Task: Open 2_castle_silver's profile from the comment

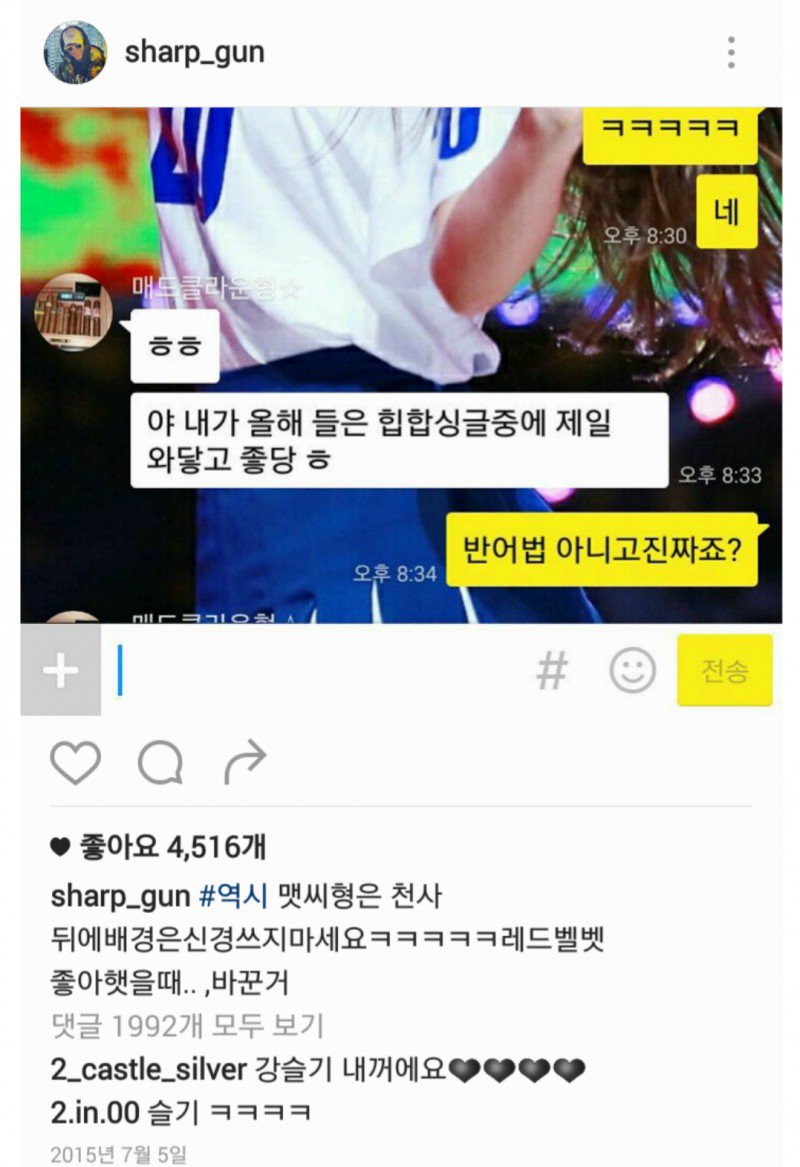Action: [x=148, y=1069]
